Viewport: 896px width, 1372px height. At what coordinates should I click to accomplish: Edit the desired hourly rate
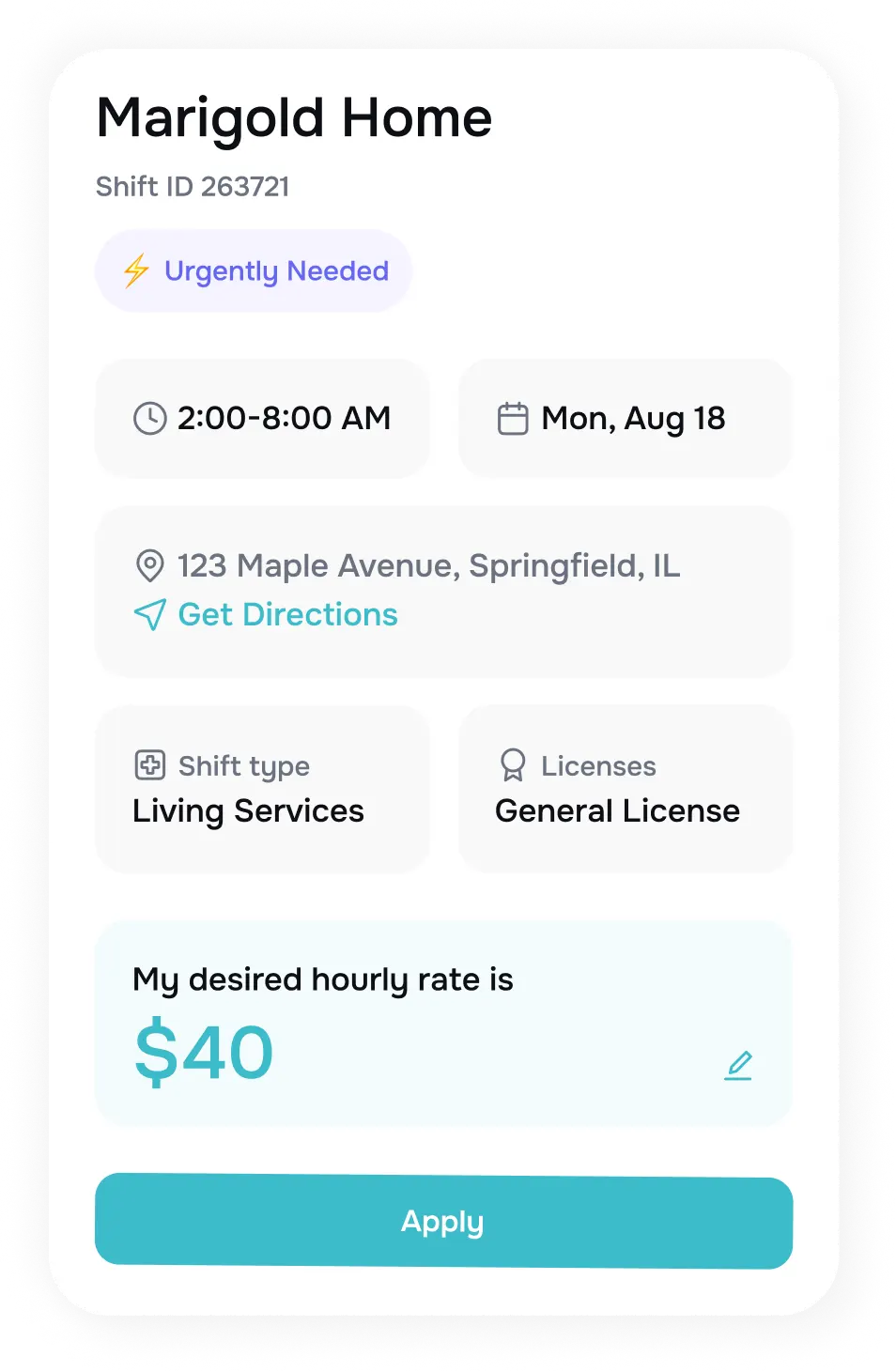(738, 1066)
